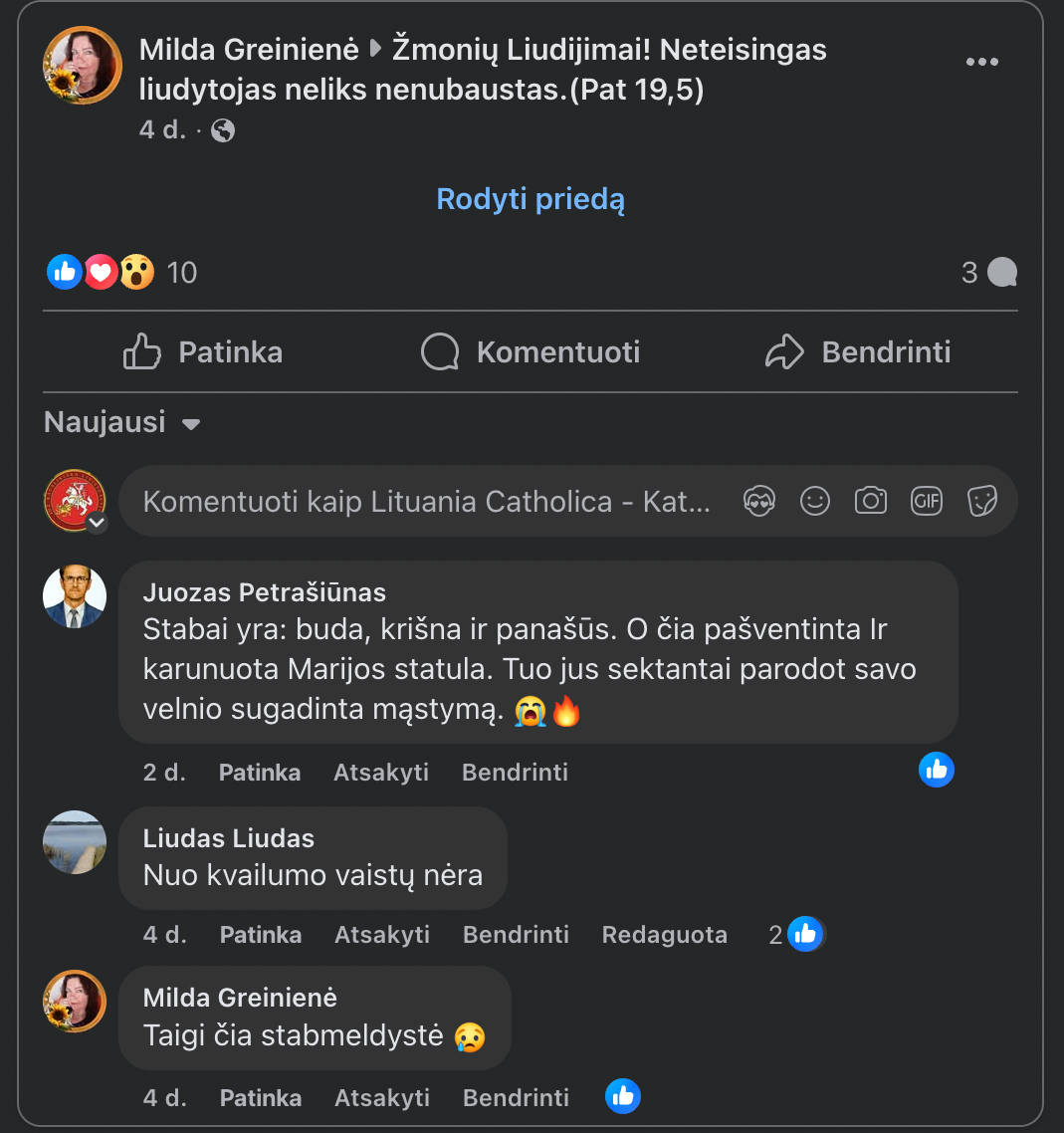Screen dimensions: 1064x1133
Task: Share Milda Greinienė's comment via Bendrinti
Action: coord(516,1098)
